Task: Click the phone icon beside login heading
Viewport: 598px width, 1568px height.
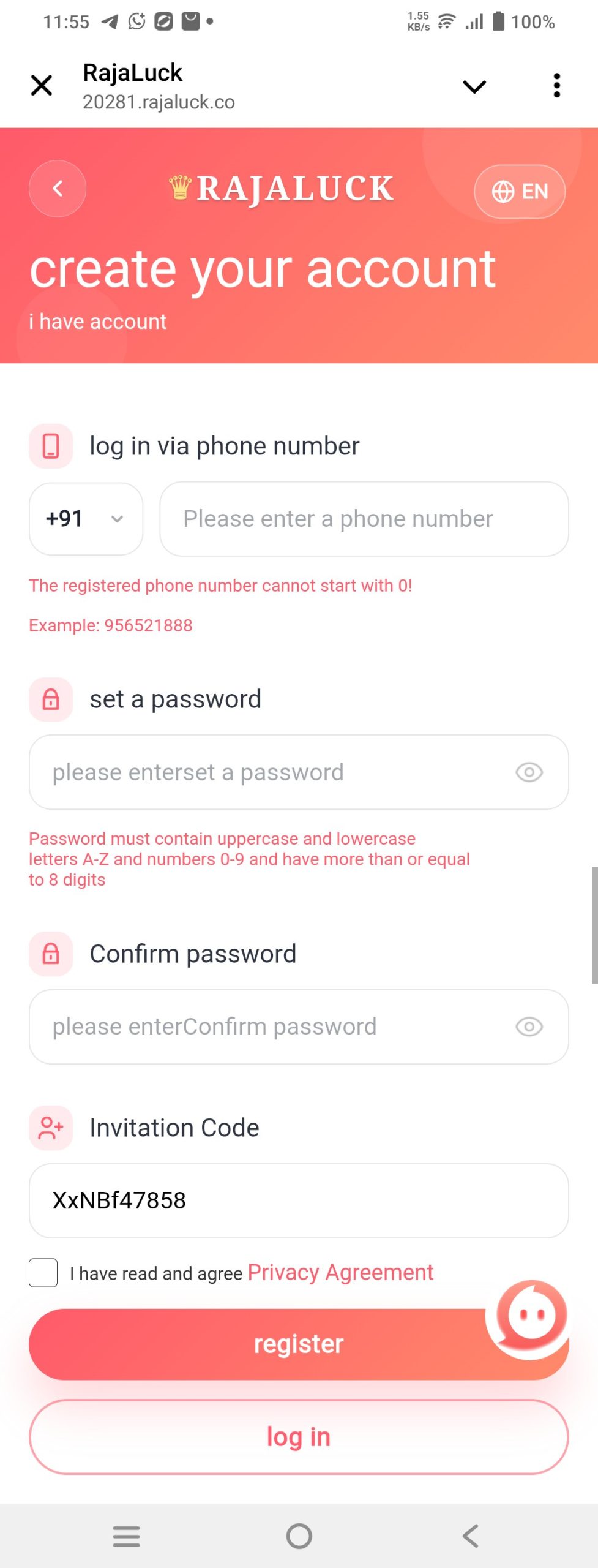Action: tap(51, 447)
